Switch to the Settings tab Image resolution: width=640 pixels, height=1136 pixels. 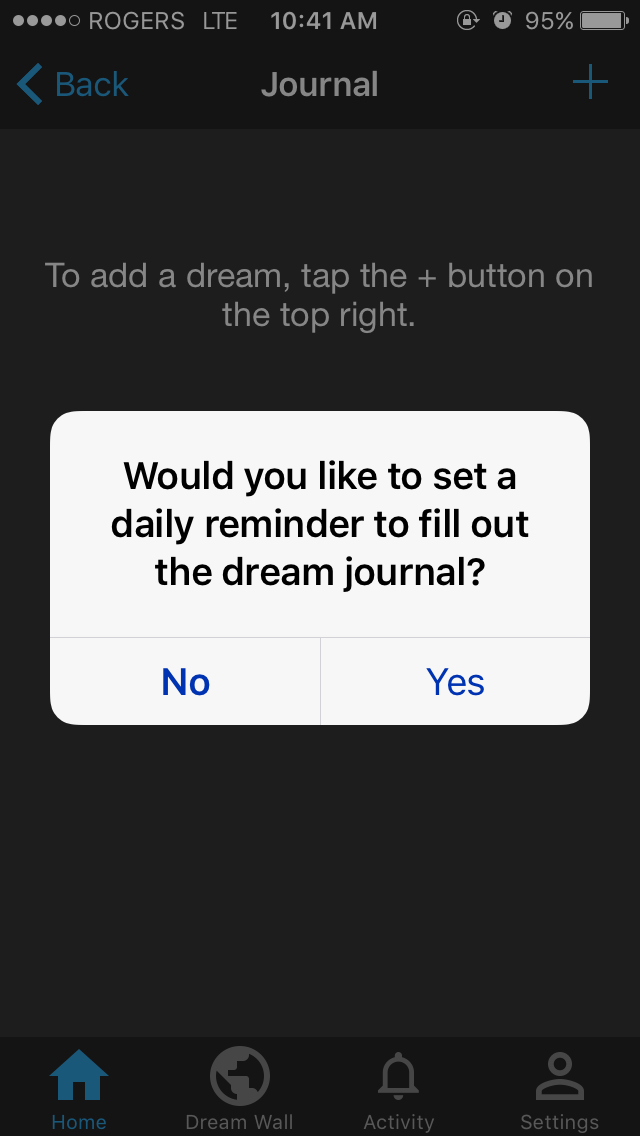559,1088
